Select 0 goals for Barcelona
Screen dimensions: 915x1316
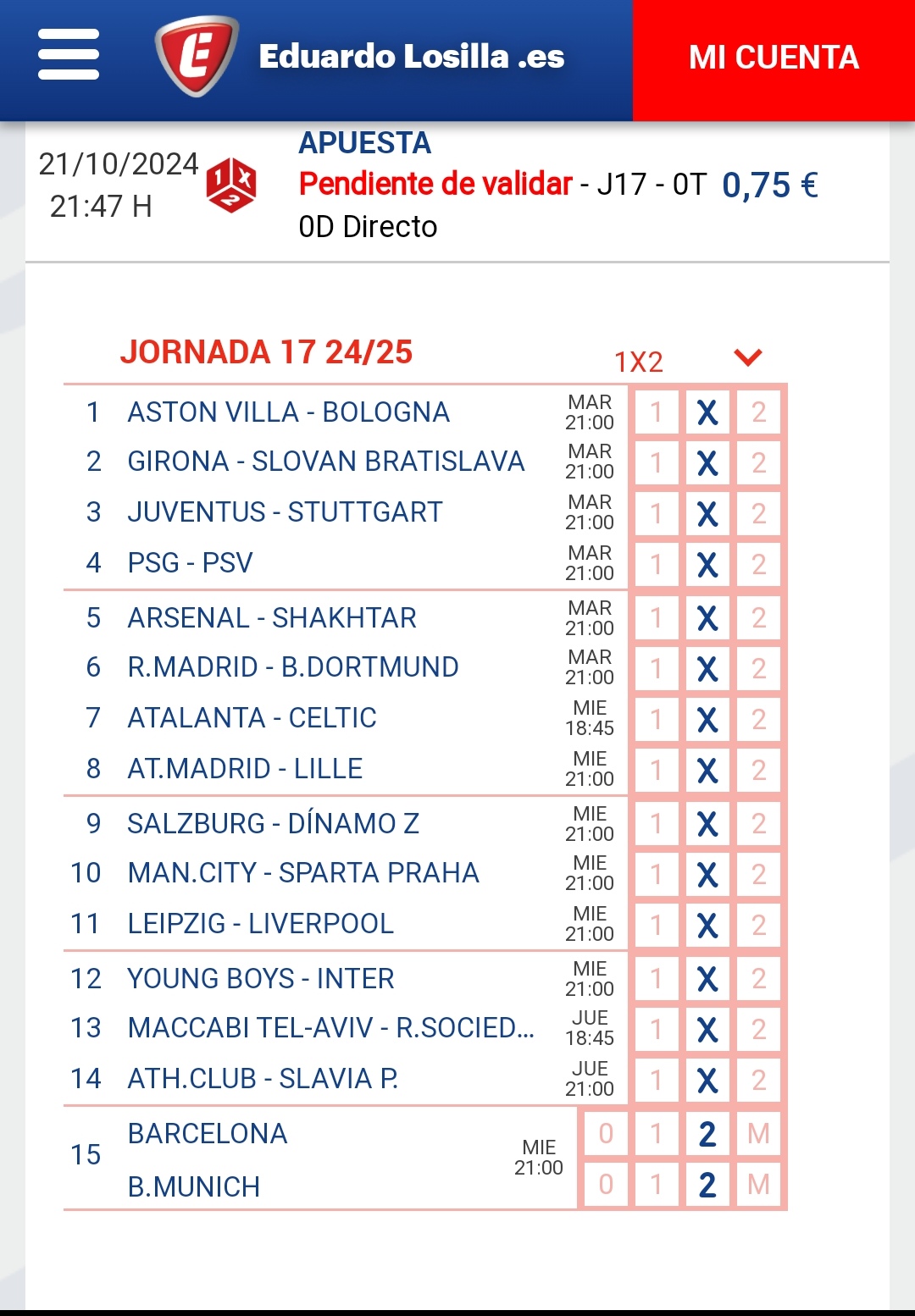click(x=605, y=1134)
